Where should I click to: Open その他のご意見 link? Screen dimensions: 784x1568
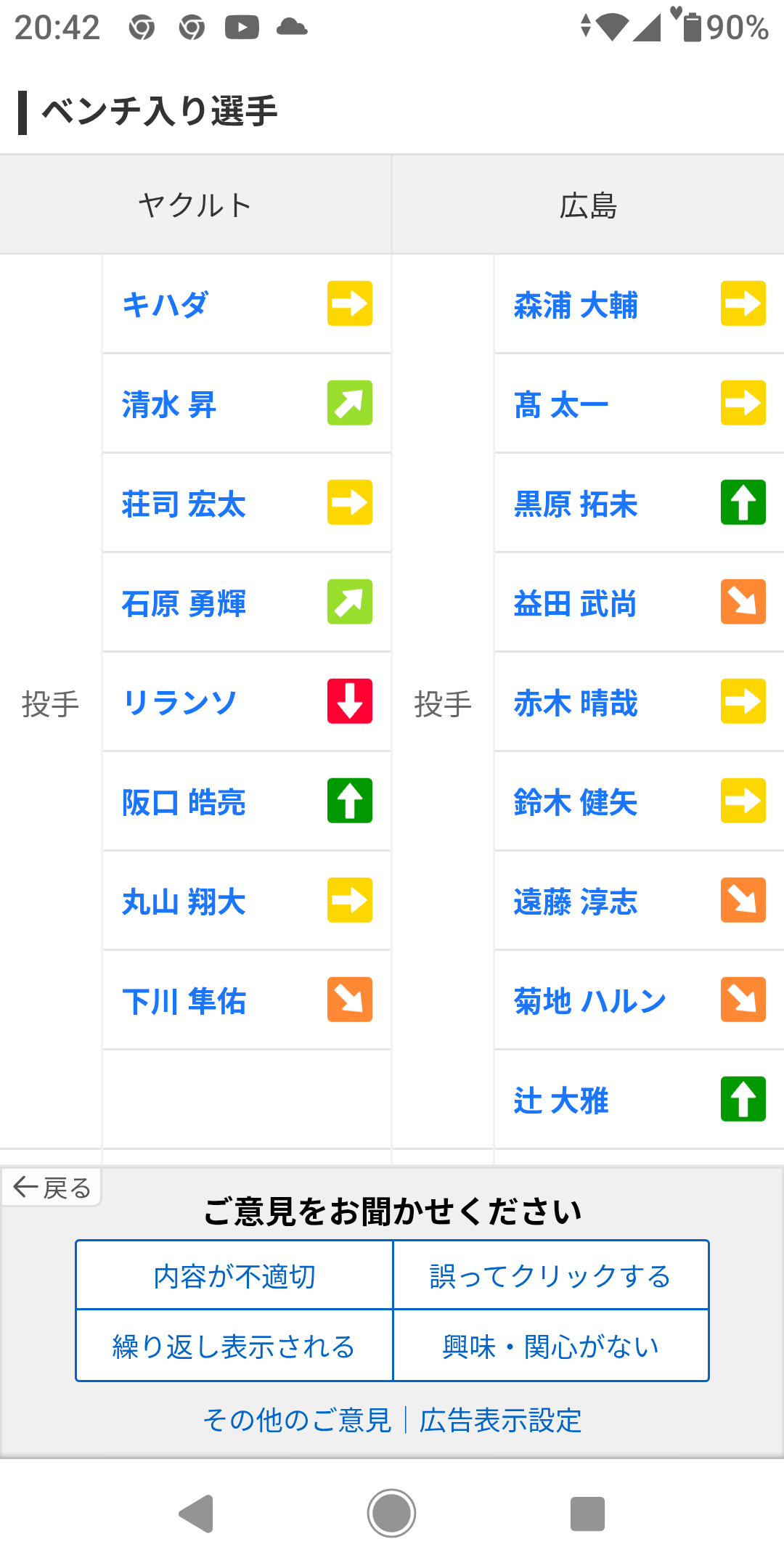(297, 1420)
